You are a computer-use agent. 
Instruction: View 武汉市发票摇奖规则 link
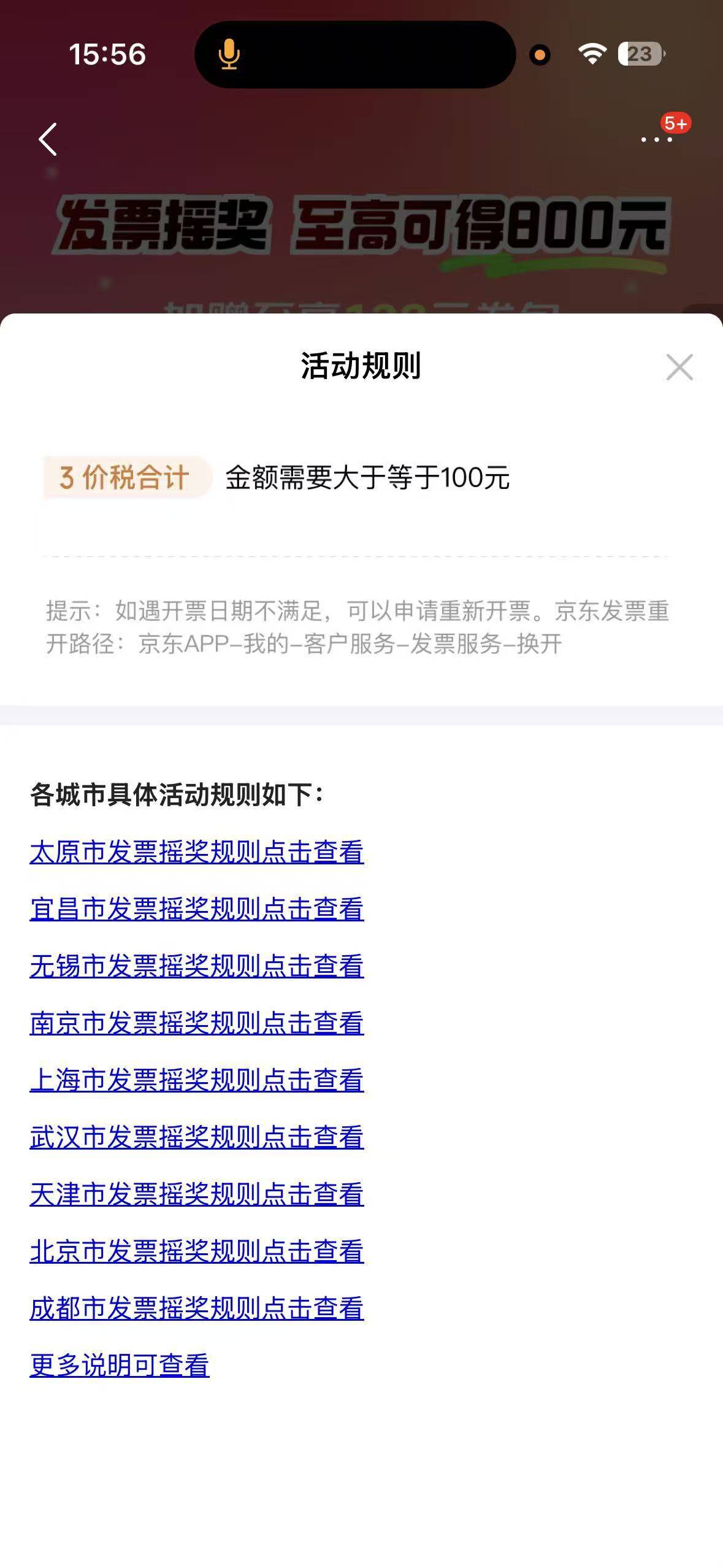[x=196, y=1137]
